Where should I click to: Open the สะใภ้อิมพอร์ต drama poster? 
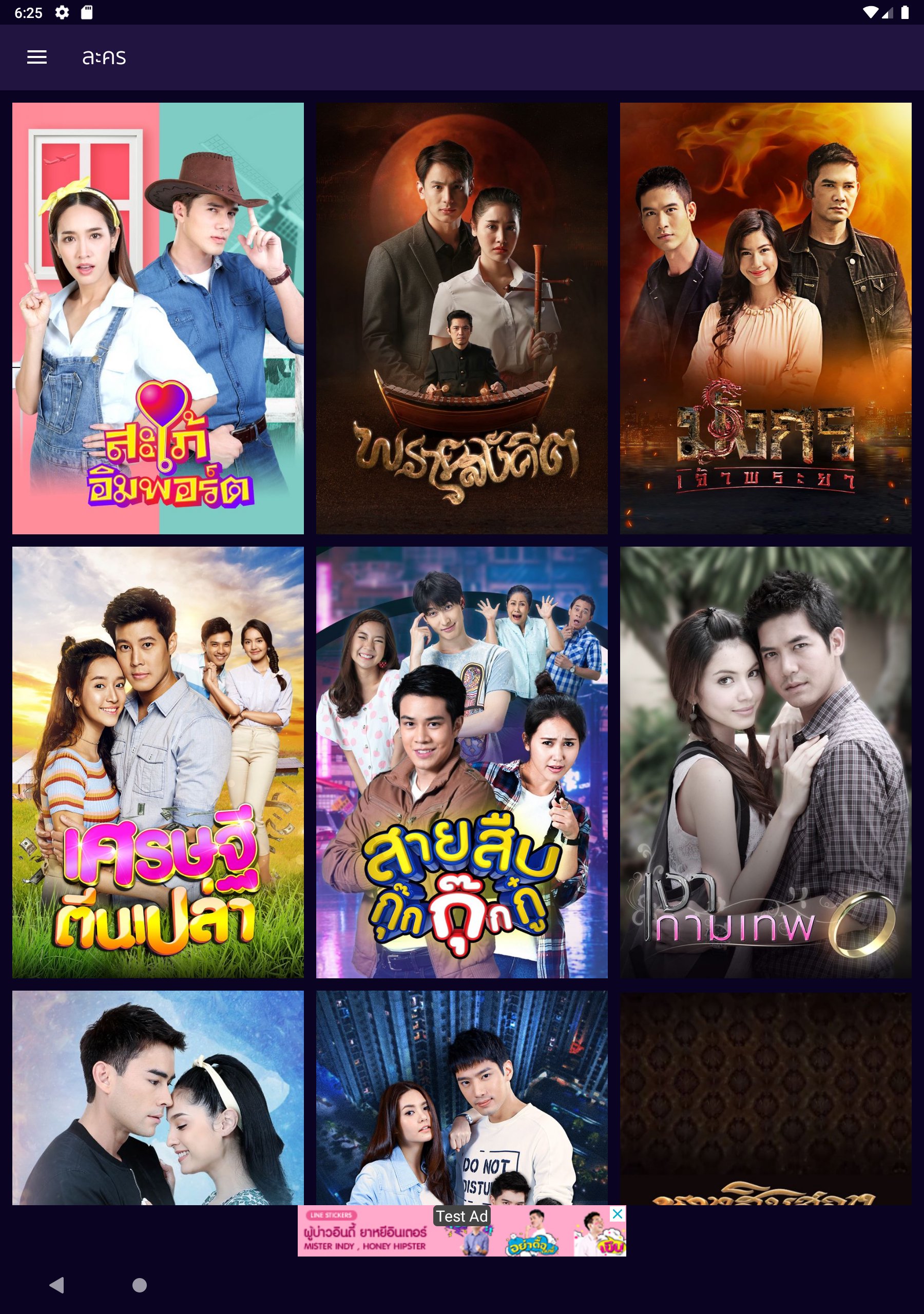point(158,318)
